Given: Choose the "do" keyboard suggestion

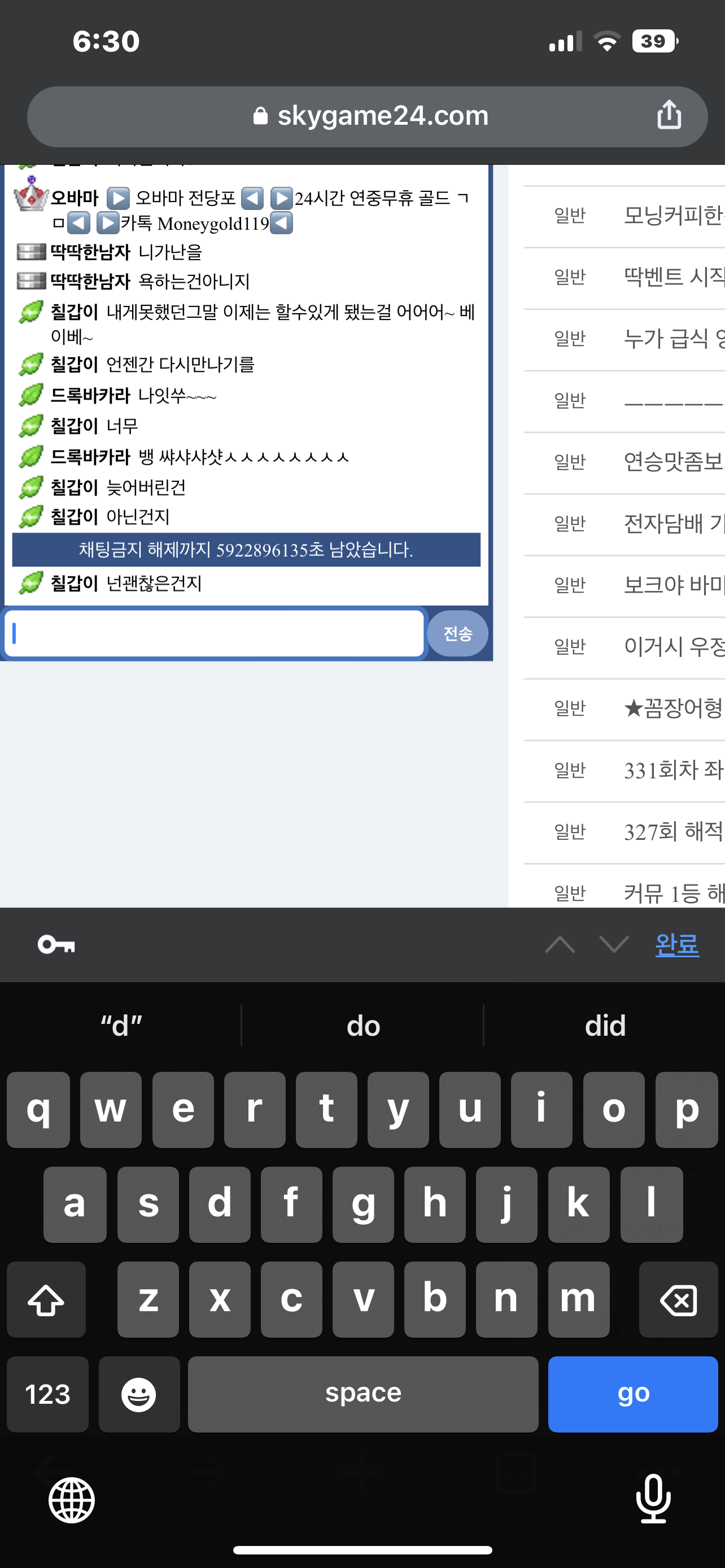Looking at the screenshot, I should tap(363, 1026).
